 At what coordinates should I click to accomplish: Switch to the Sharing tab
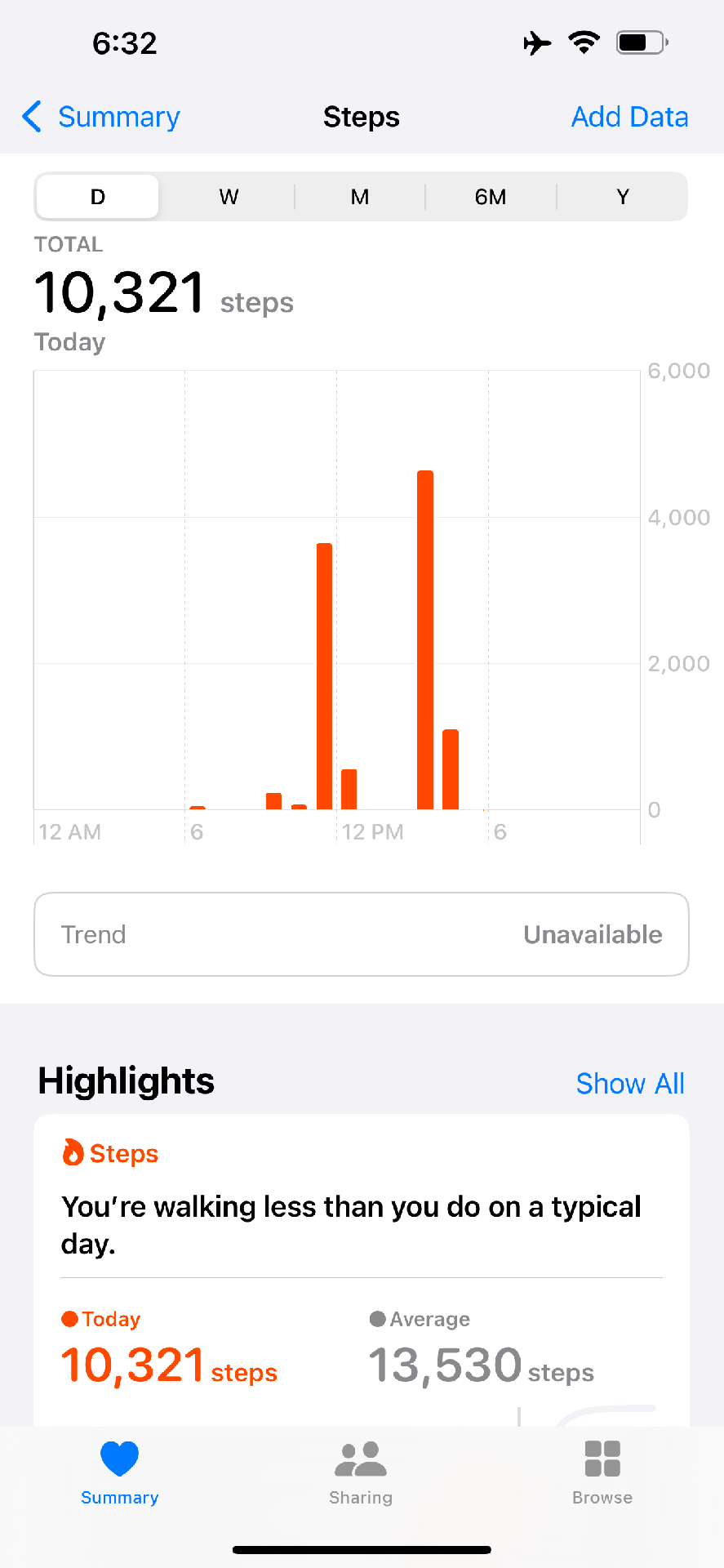[361, 1473]
